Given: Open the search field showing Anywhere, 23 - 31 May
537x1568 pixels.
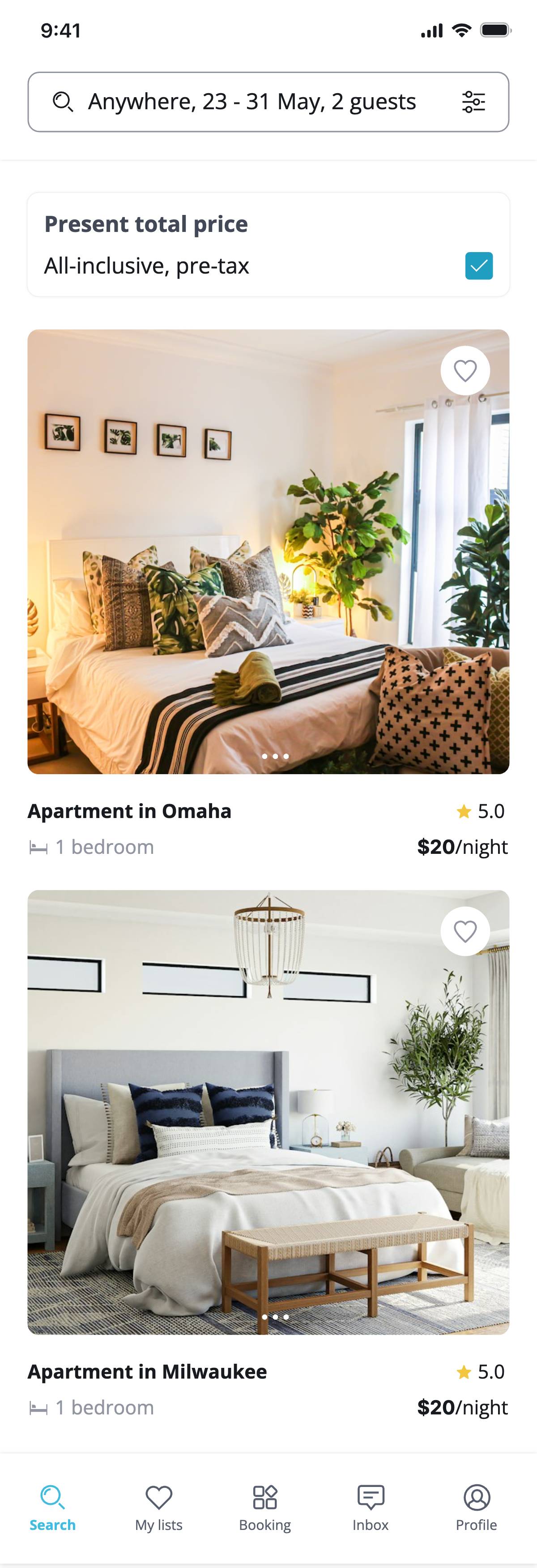Looking at the screenshot, I should [251, 102].
